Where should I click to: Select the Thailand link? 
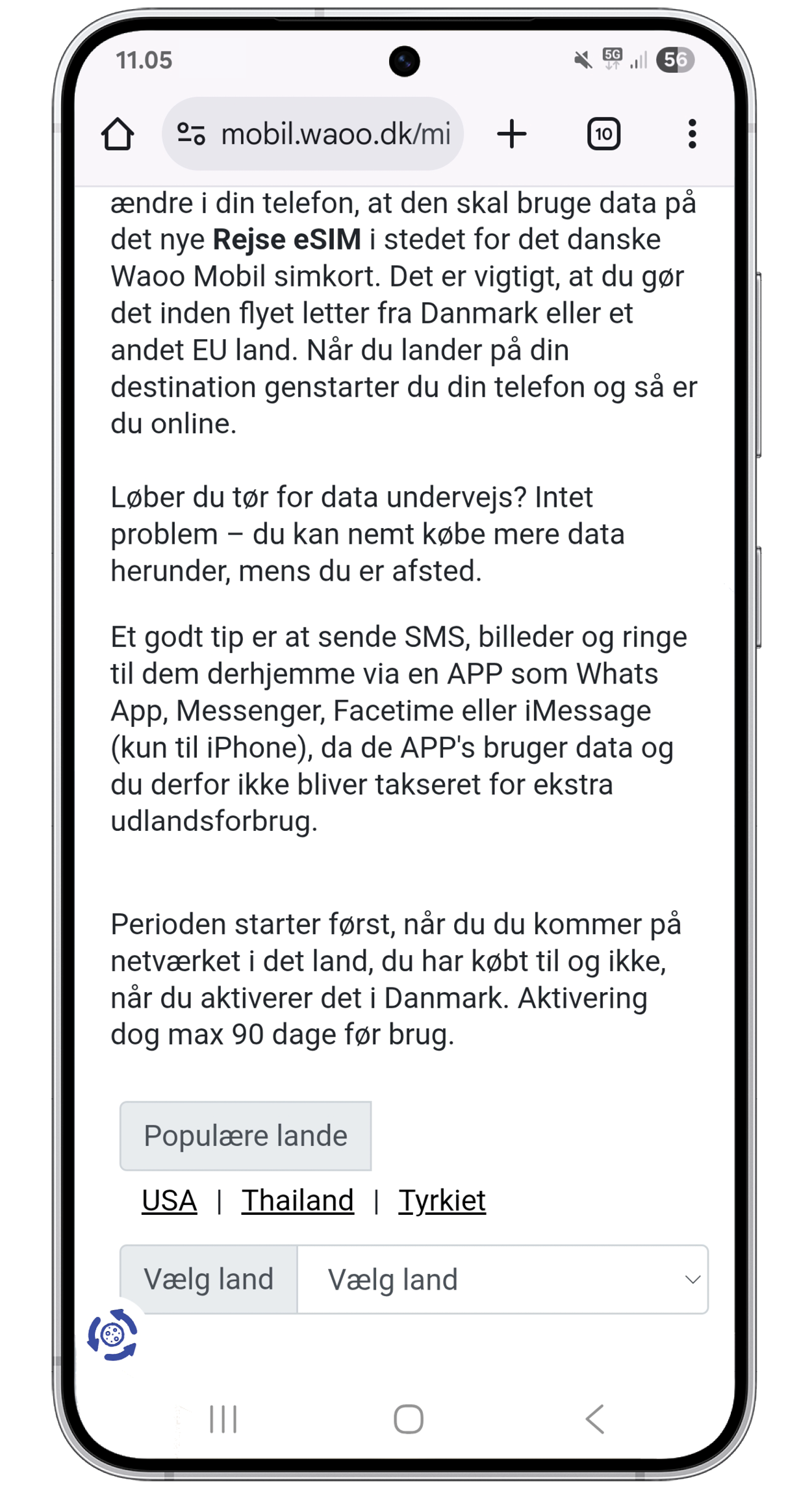tap(298, 1201)
